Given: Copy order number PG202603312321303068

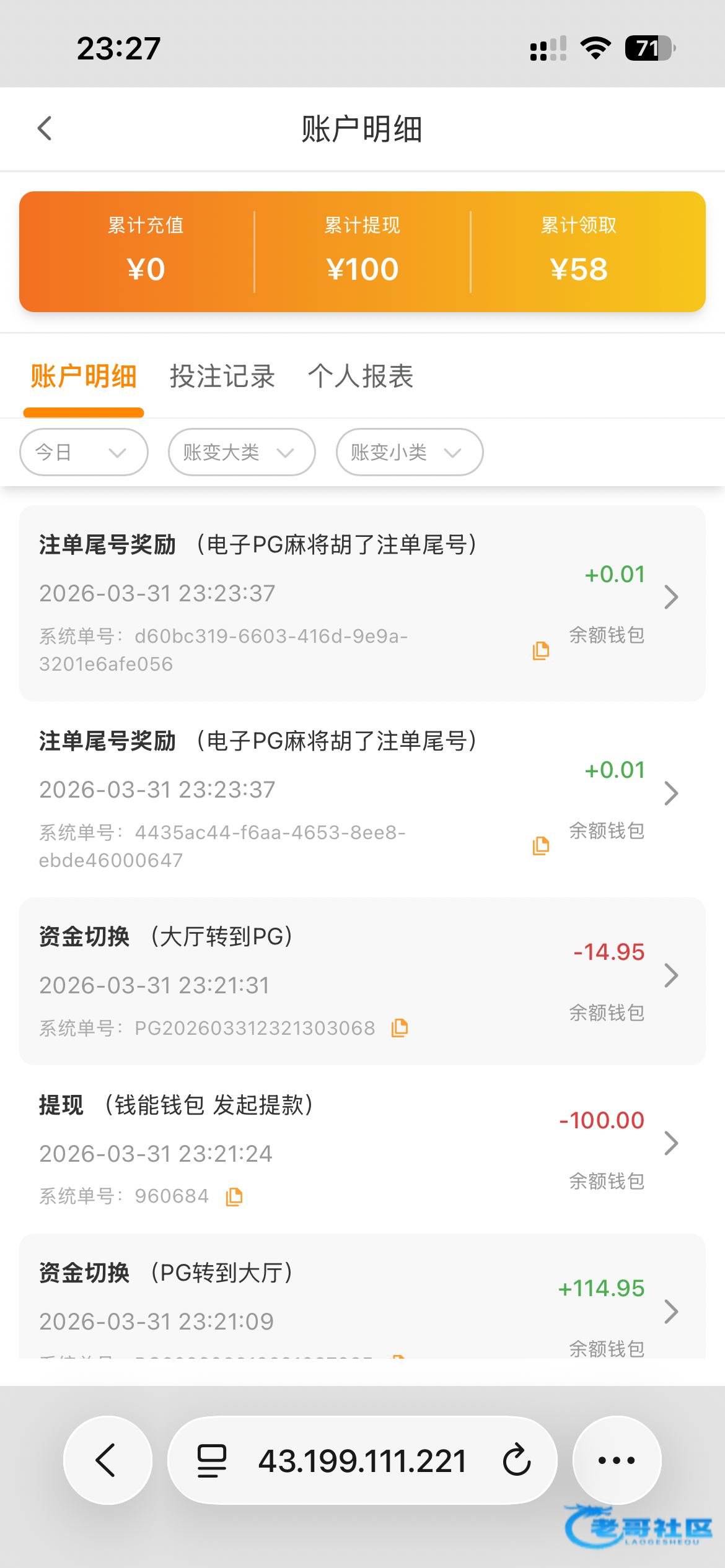Looking at the screenshot, I should [x=400, y=1028].
